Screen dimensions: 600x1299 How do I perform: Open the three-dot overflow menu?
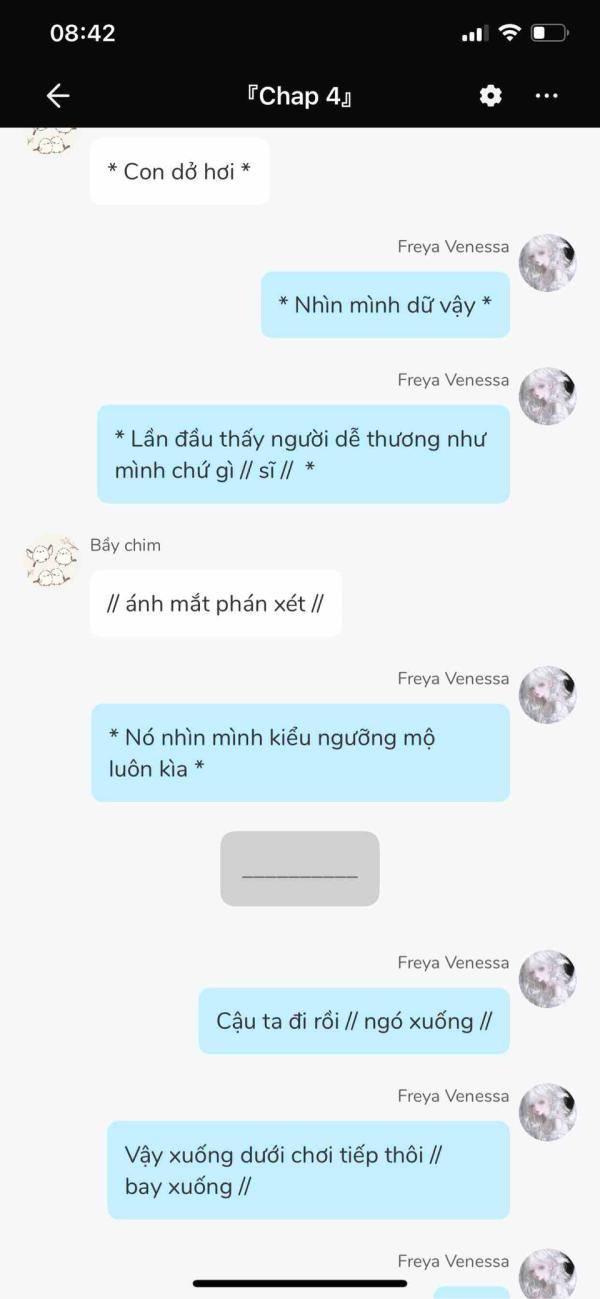[546, 96]
